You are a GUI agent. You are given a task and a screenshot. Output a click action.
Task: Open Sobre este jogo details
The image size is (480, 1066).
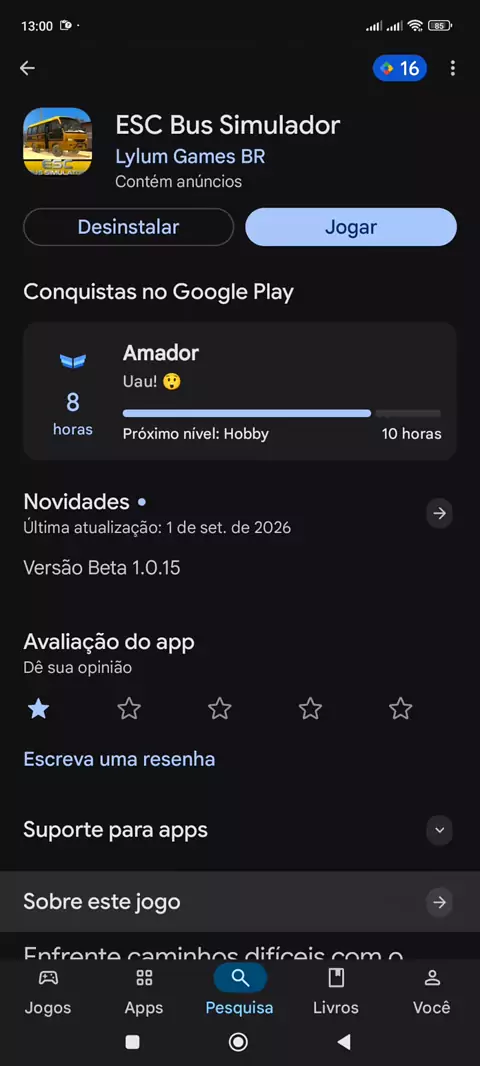(240, 902)
